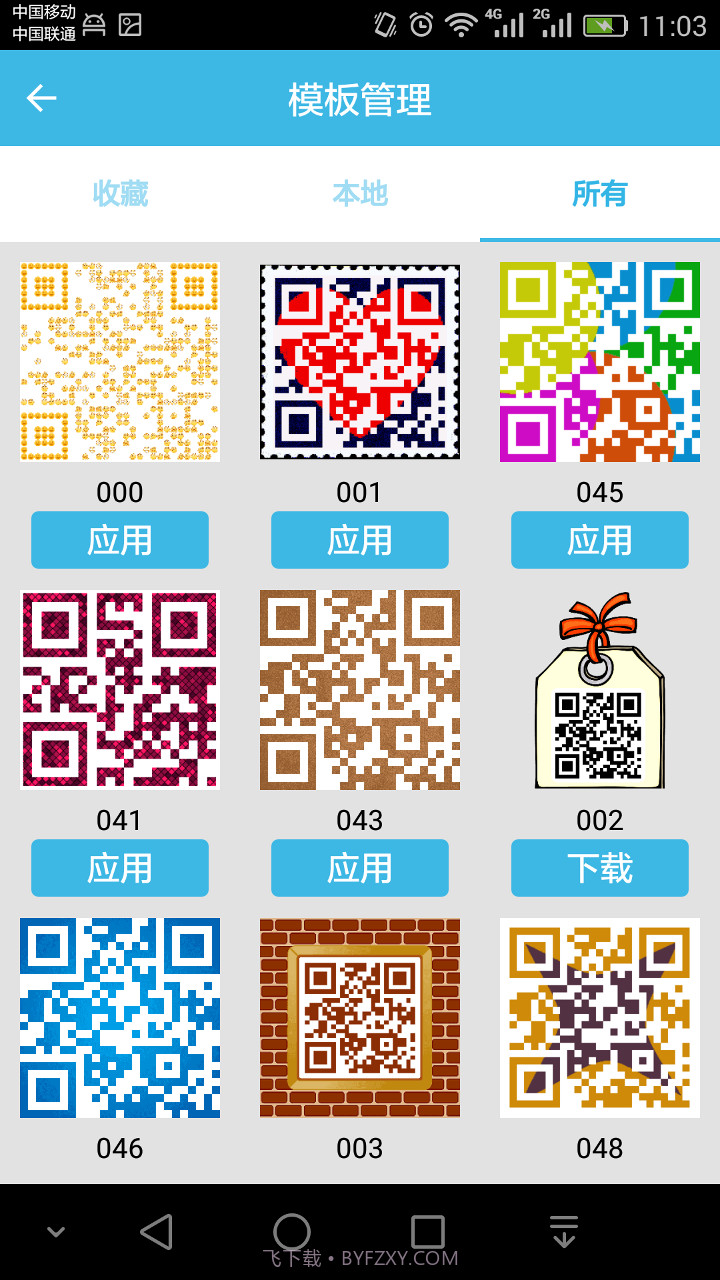Viewport: 720px width, 1280px height.
Task: Download template 002 via the 下载 button
Action: pos(599,868)
